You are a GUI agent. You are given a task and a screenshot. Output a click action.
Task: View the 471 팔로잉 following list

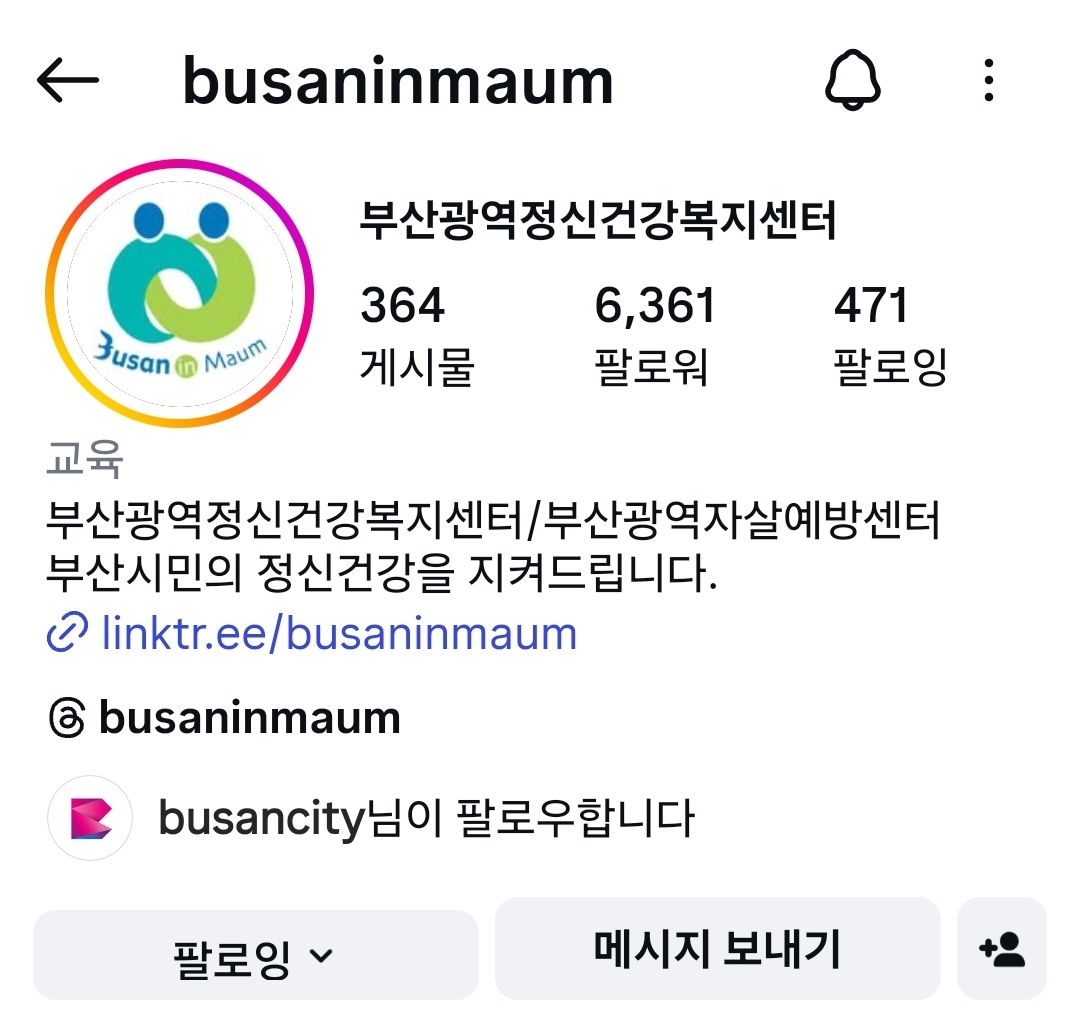(889, 335)
